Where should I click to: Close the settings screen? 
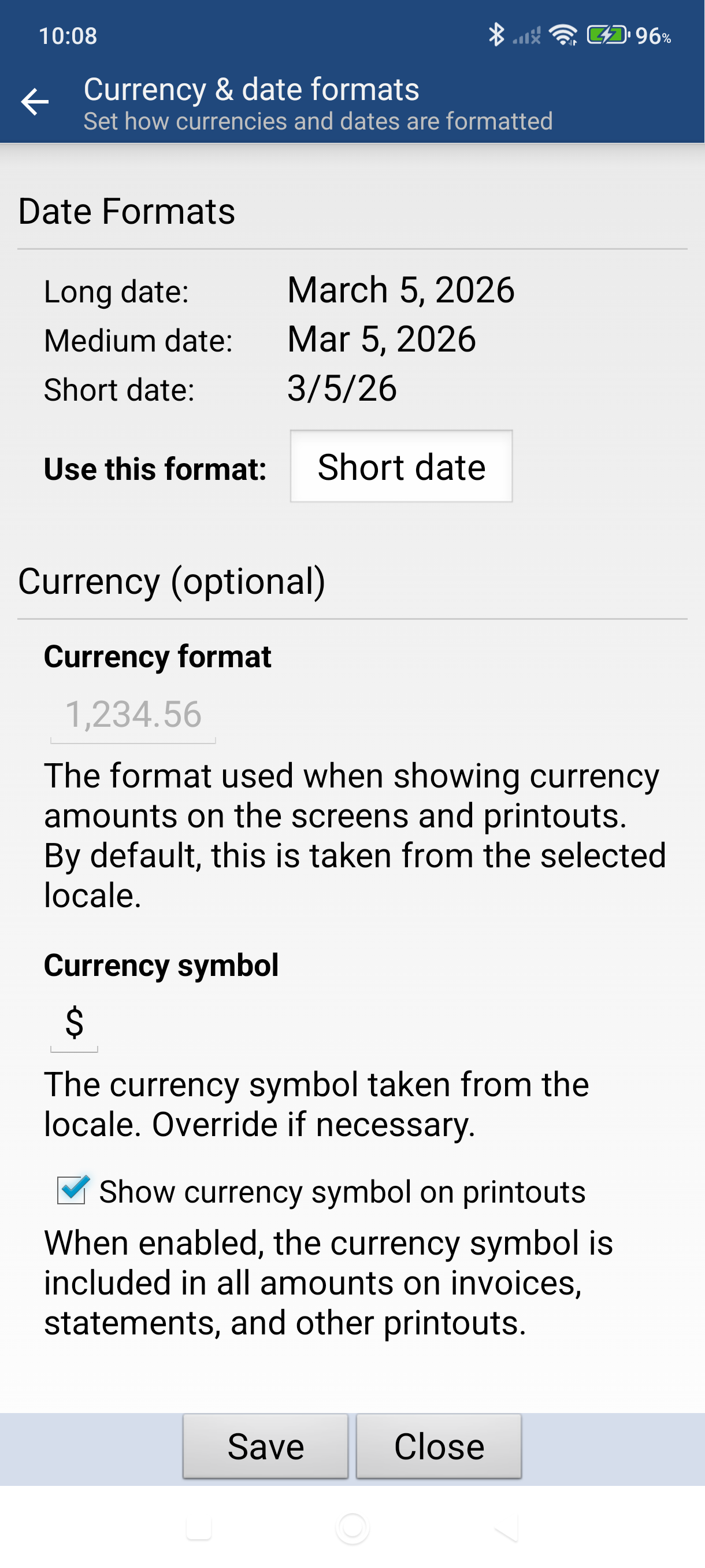(x=439, y=1446)
